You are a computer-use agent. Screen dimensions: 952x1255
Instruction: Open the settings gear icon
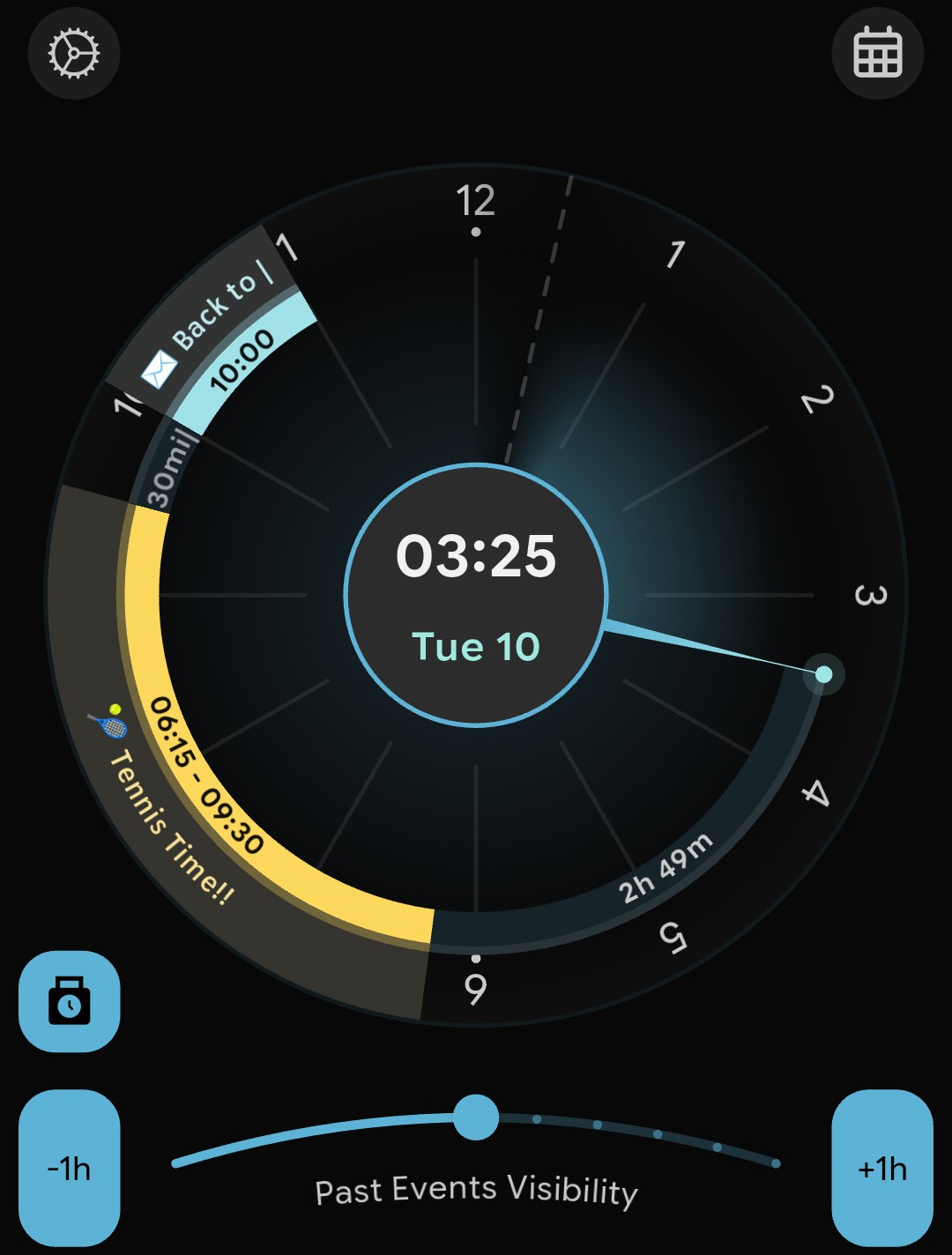(74, 54)
